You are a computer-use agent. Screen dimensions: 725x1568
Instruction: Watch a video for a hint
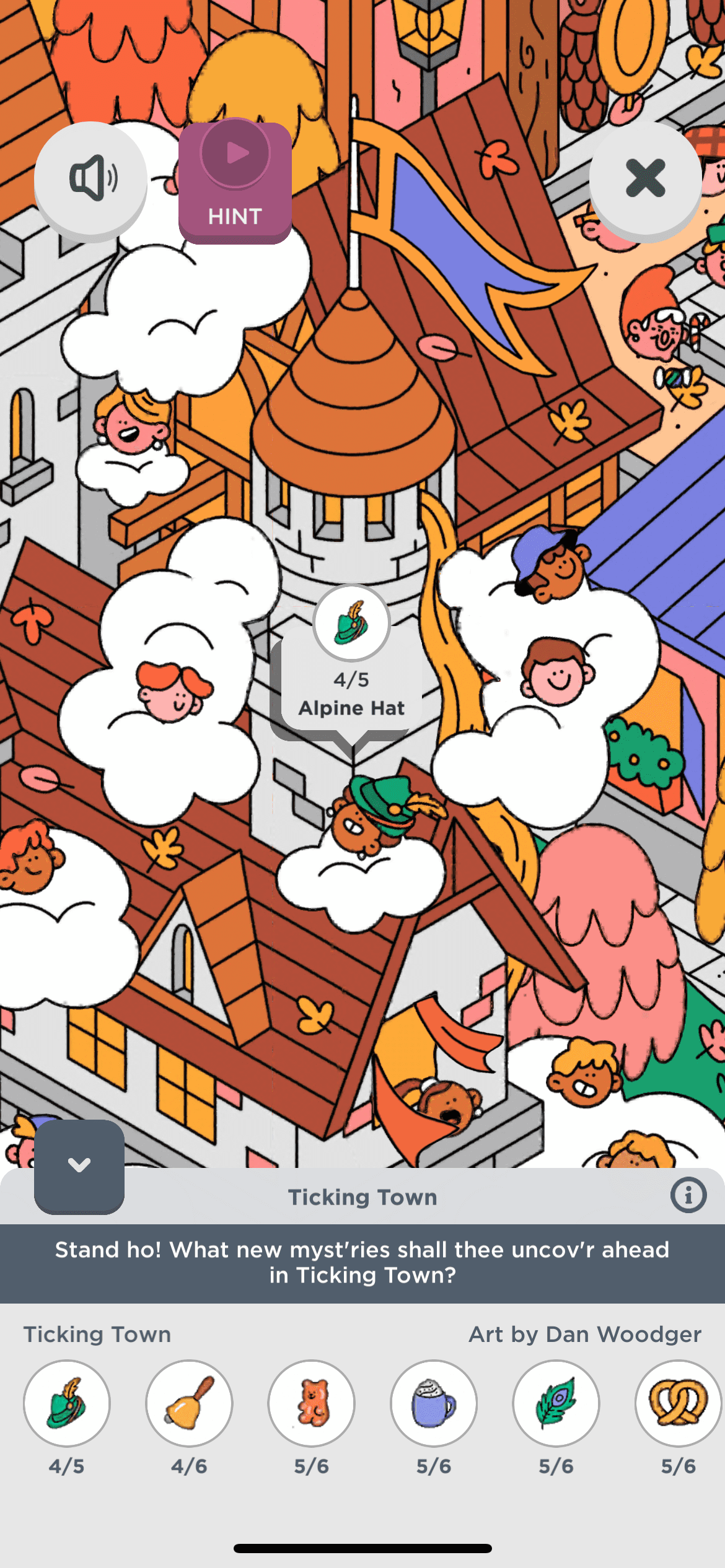click(x=235, y=181)
